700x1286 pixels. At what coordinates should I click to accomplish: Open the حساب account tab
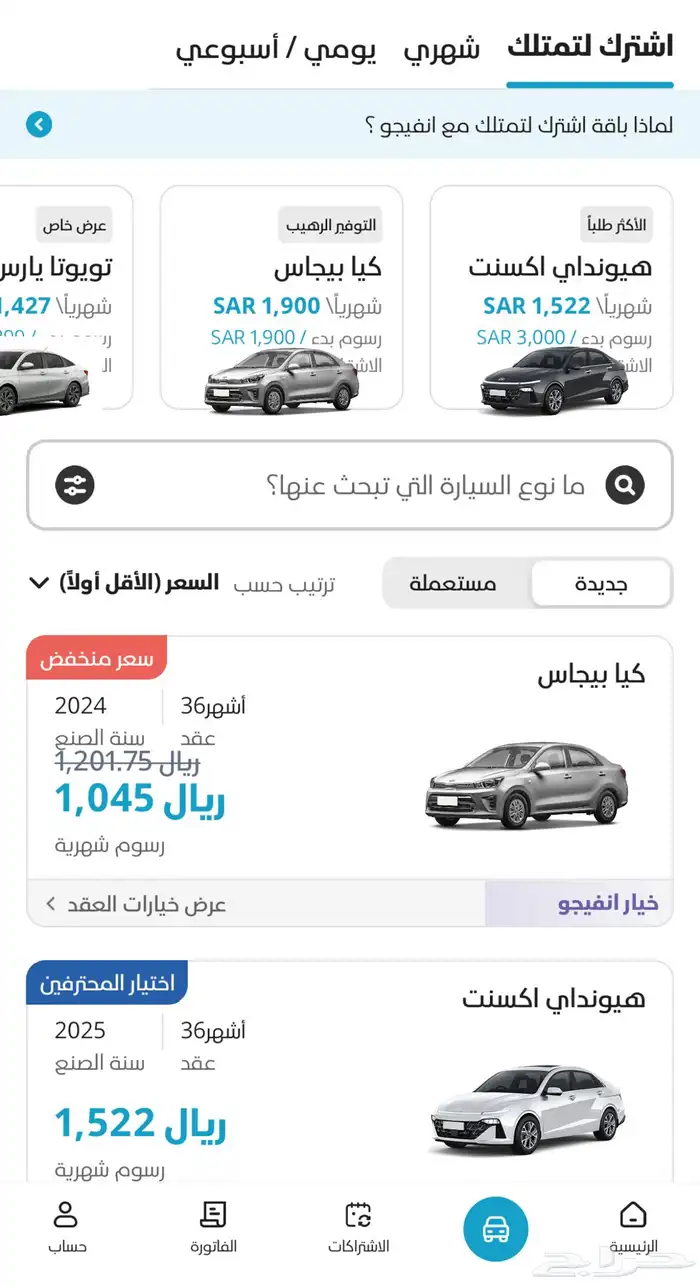pyautogui.click(x=67, y=1228)
